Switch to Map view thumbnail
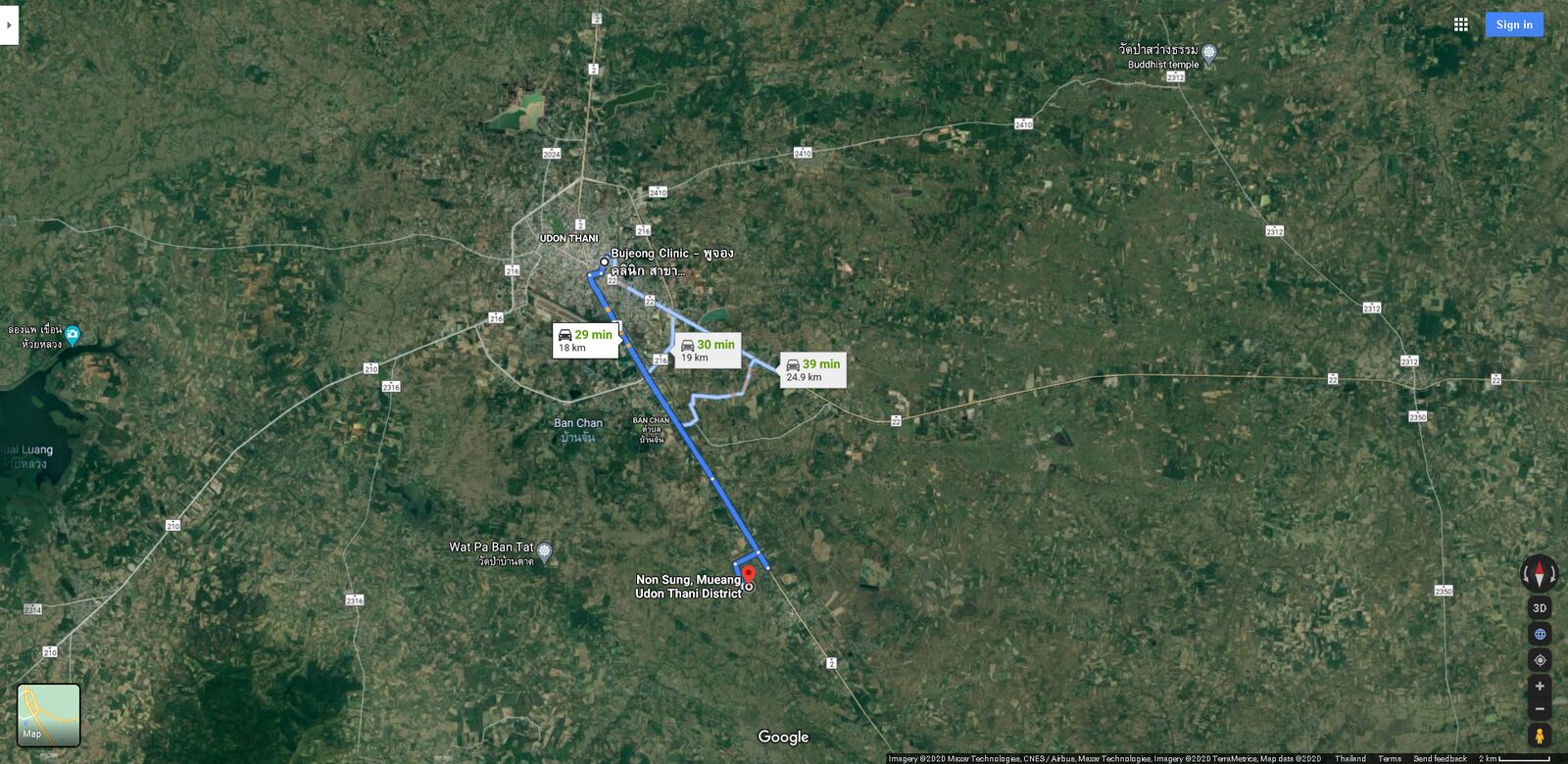The image size is (1568, 764). 48,715
